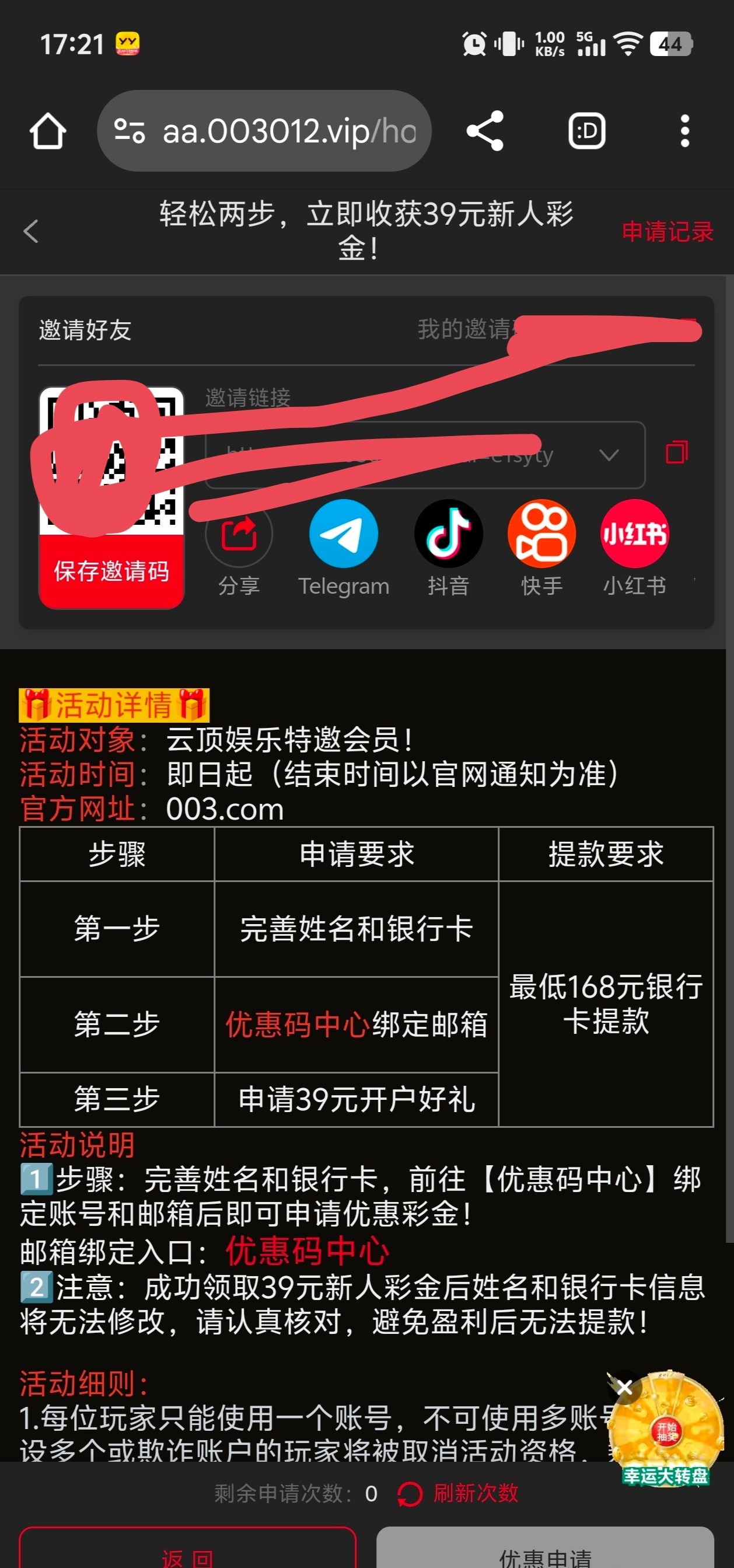Expand the invite link dropdown
This screenshot has width=734, height=1568.
tap(609, 455)
